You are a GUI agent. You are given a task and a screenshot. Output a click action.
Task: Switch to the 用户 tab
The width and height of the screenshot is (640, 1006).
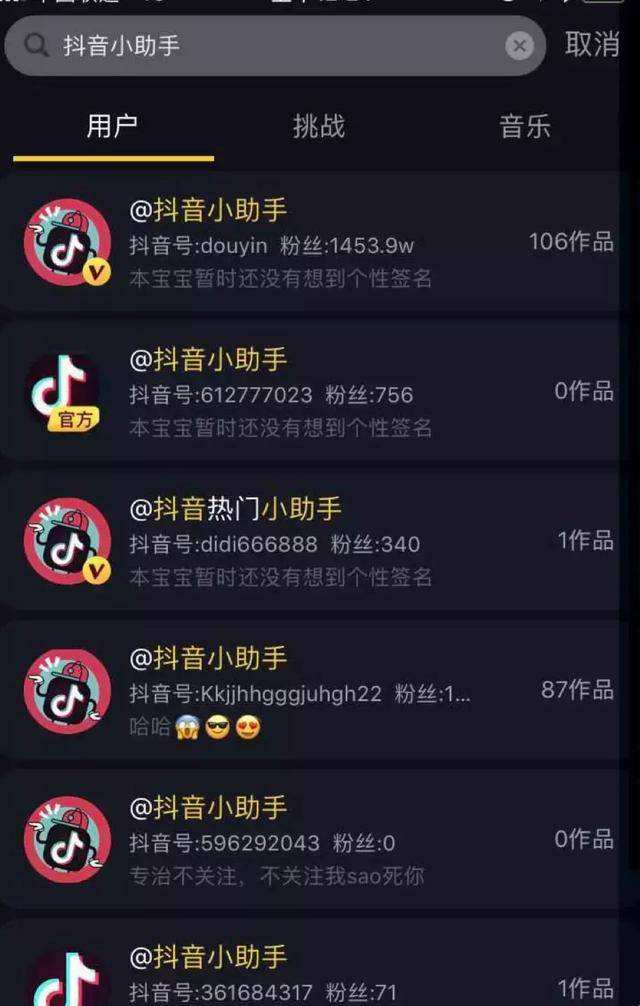112,127
